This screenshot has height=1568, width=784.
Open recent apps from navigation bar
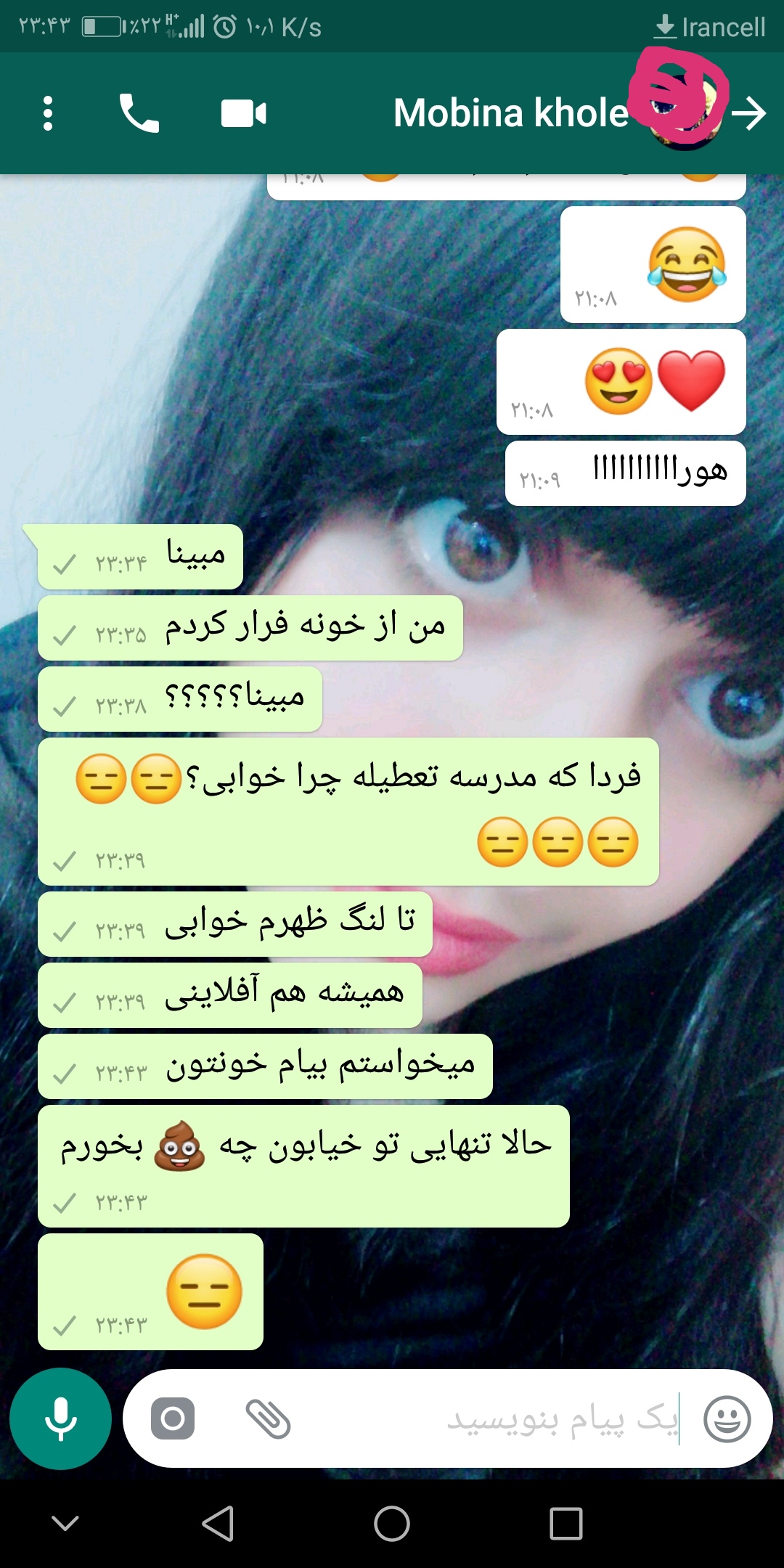click(566, 1523)
